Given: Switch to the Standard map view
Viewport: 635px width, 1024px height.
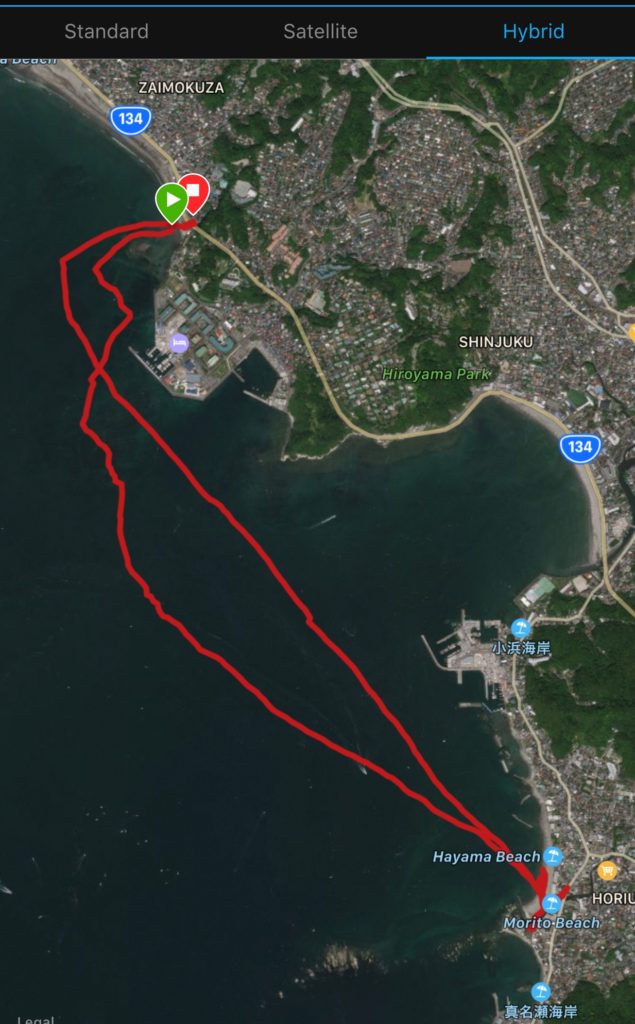Looking at the screenshot, I should click(x=106, y=31).
